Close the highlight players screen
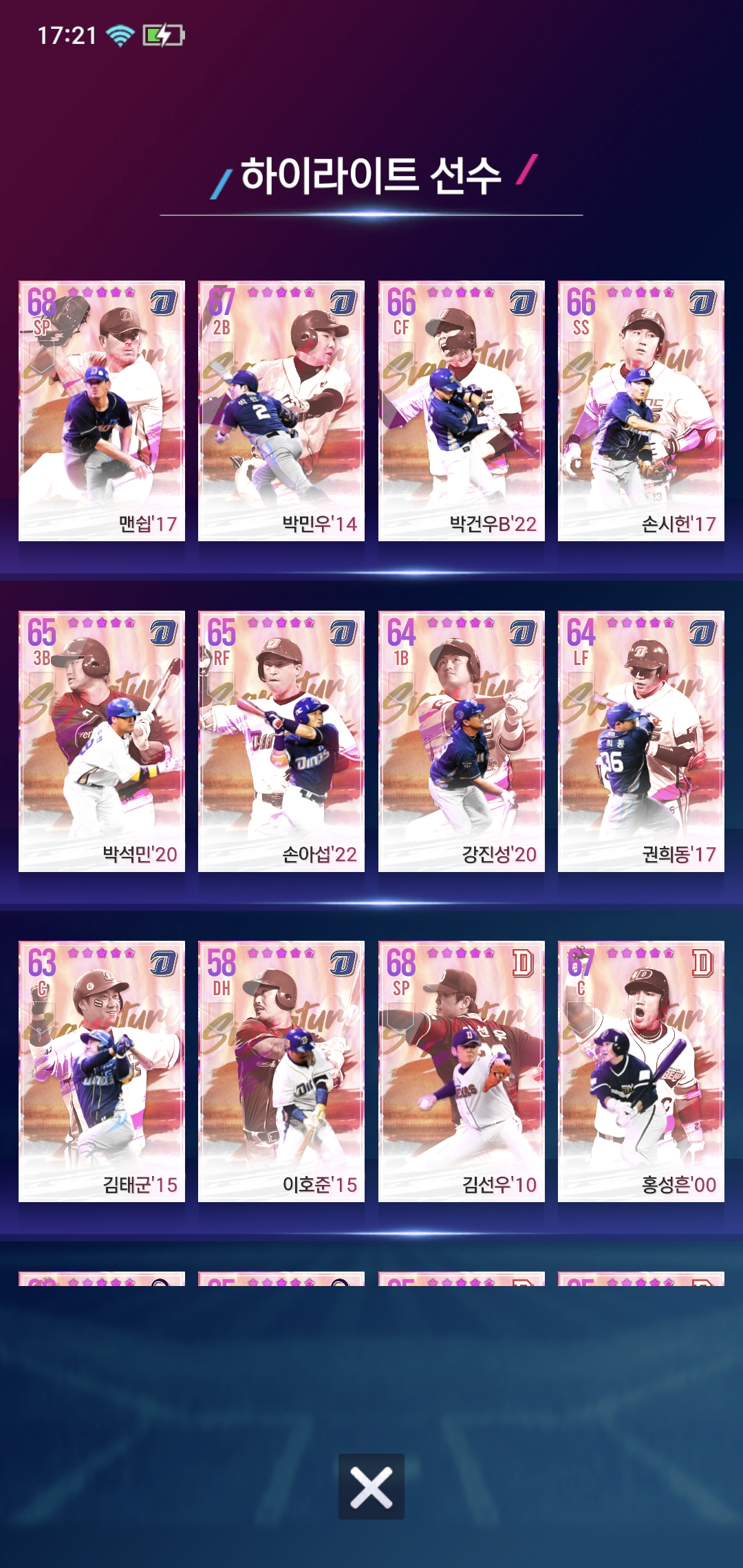Viewport: 743px width, 1568px height. point(371,1485)
